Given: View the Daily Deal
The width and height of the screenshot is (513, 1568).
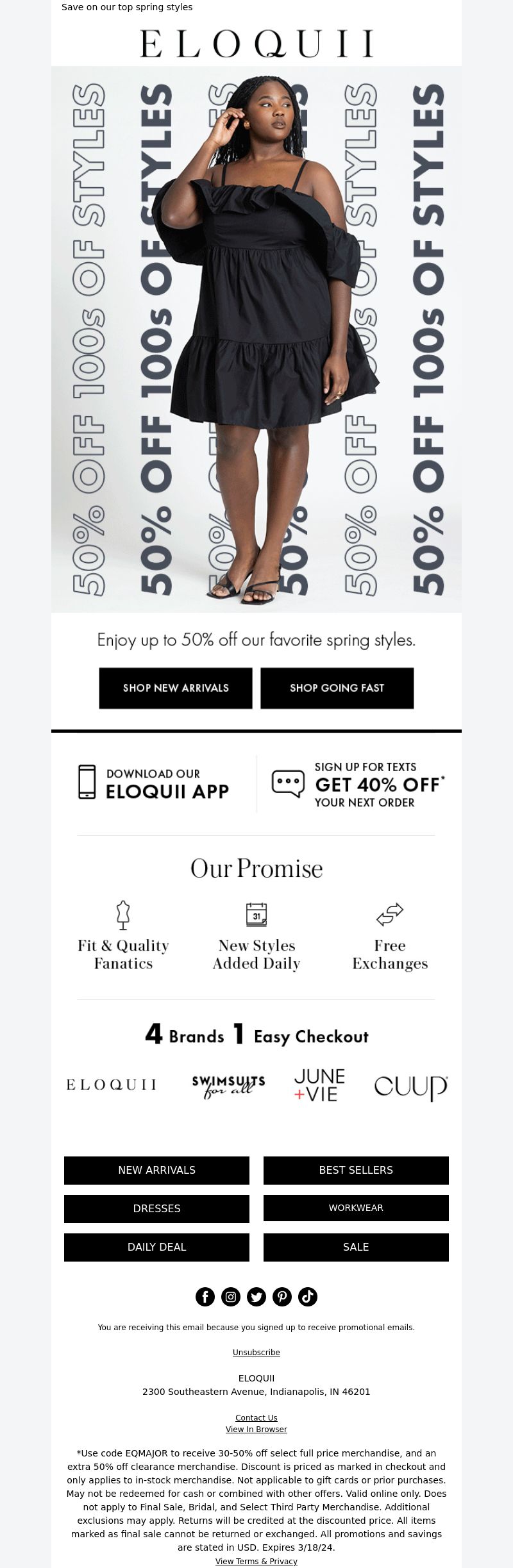Looking at the screenshot, I should point(156,1247).
